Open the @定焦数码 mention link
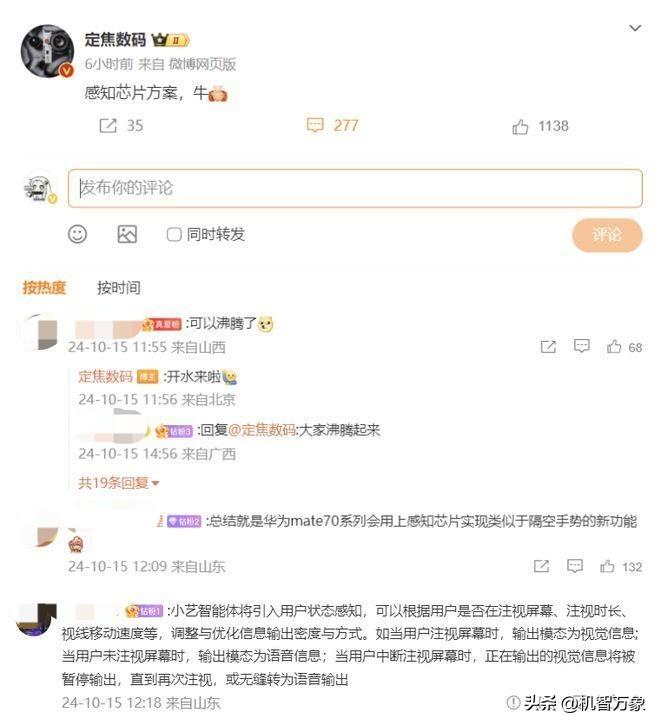The width and height of the screenshot is (660, 726). click(262, 430)
